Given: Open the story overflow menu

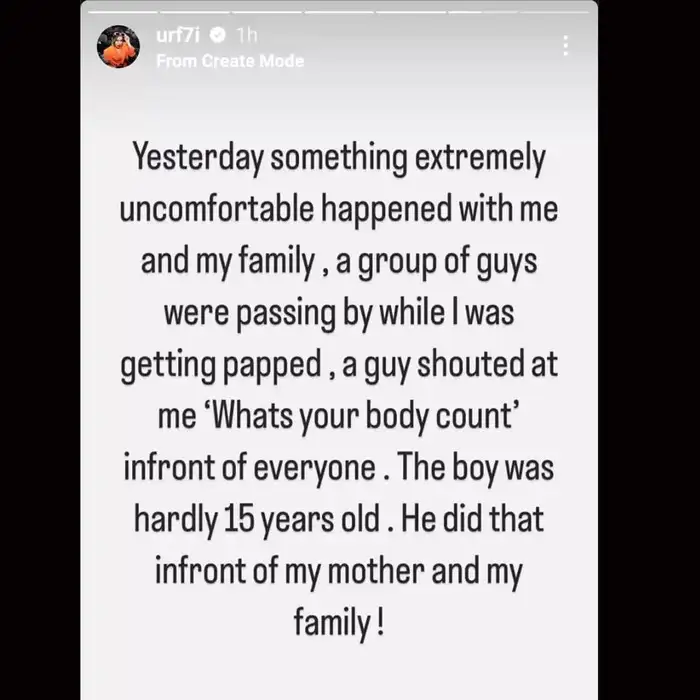Looking at the screenshot, I should click(565, 46).
